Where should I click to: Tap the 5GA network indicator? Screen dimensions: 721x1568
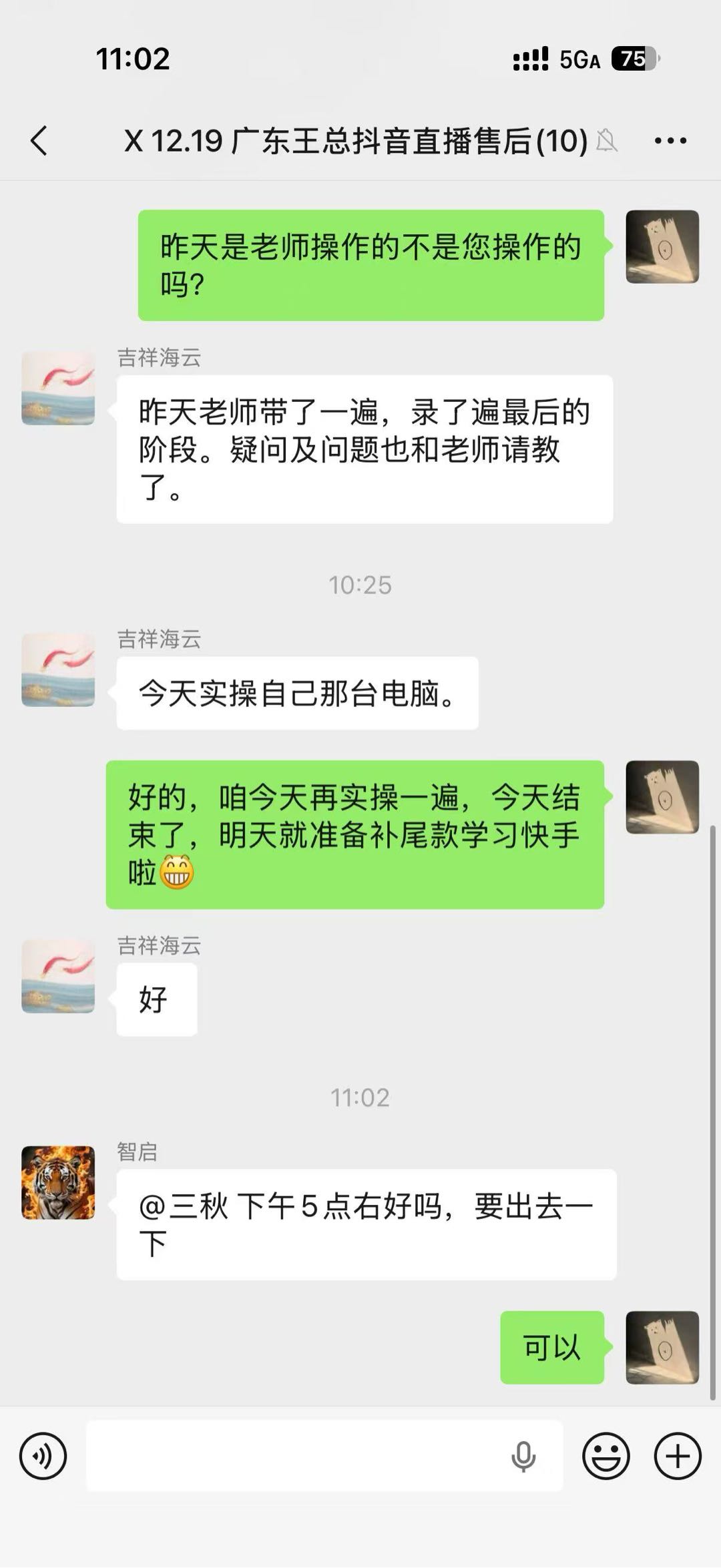pos(579,60)
